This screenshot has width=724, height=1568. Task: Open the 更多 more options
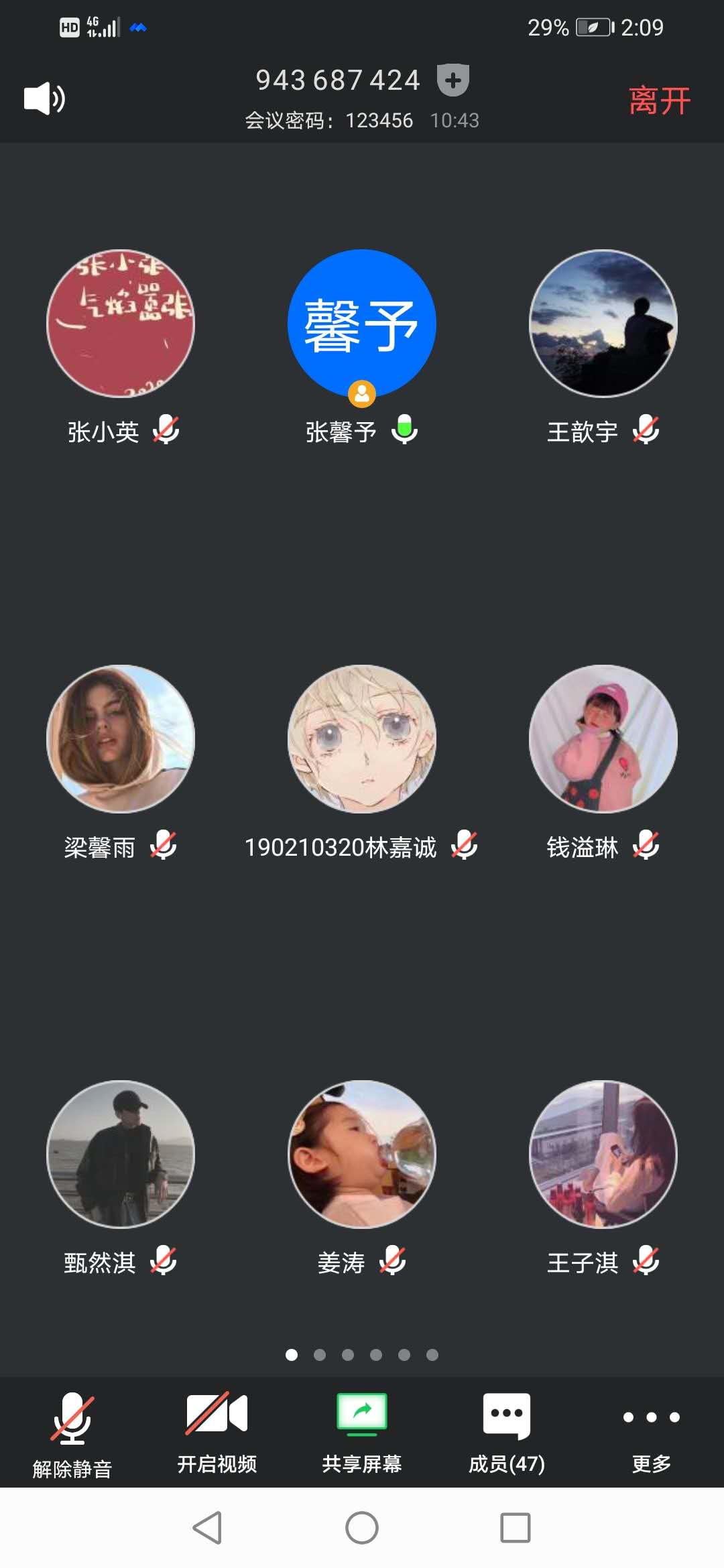click(x=651, y=1432)
